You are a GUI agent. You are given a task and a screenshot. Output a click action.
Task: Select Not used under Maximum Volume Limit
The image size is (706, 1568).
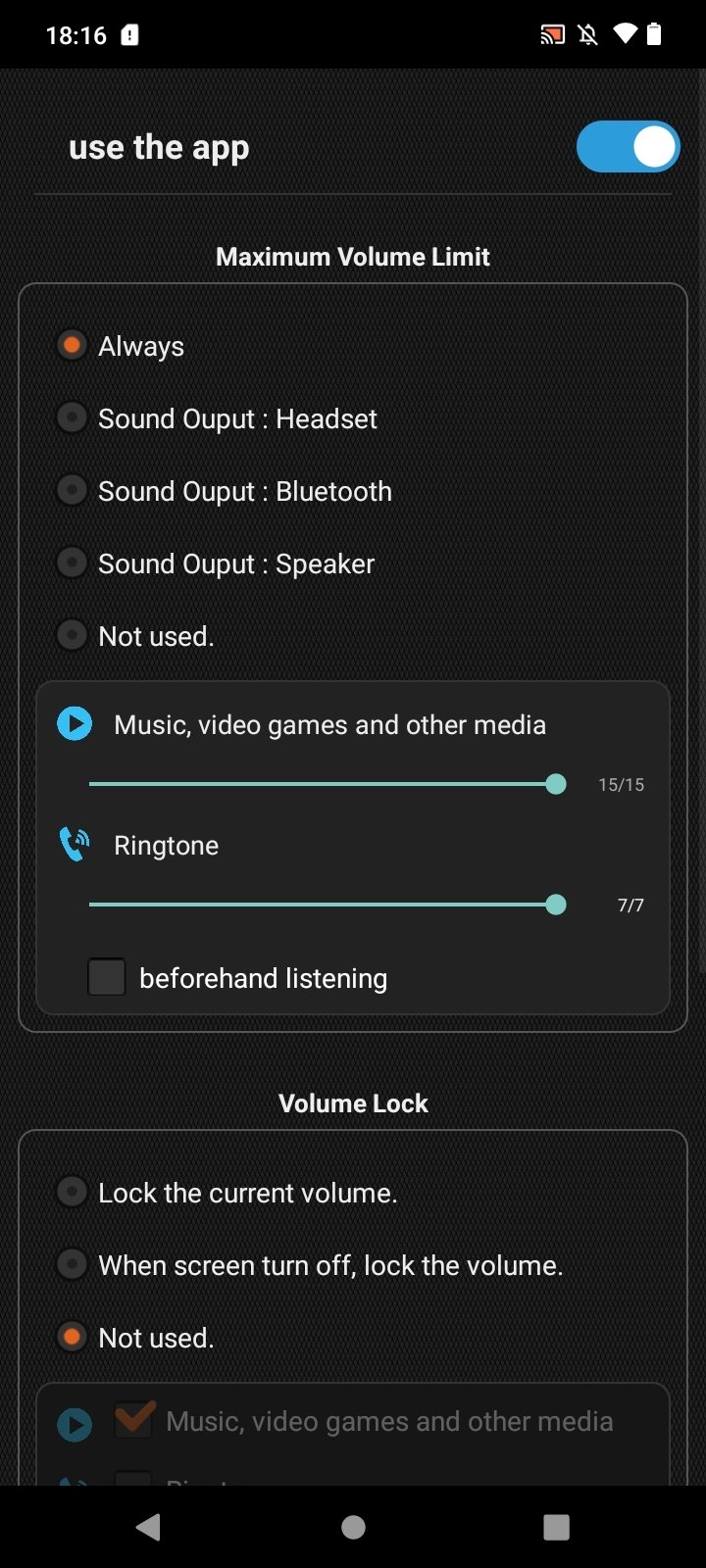[x=72, y=636]
